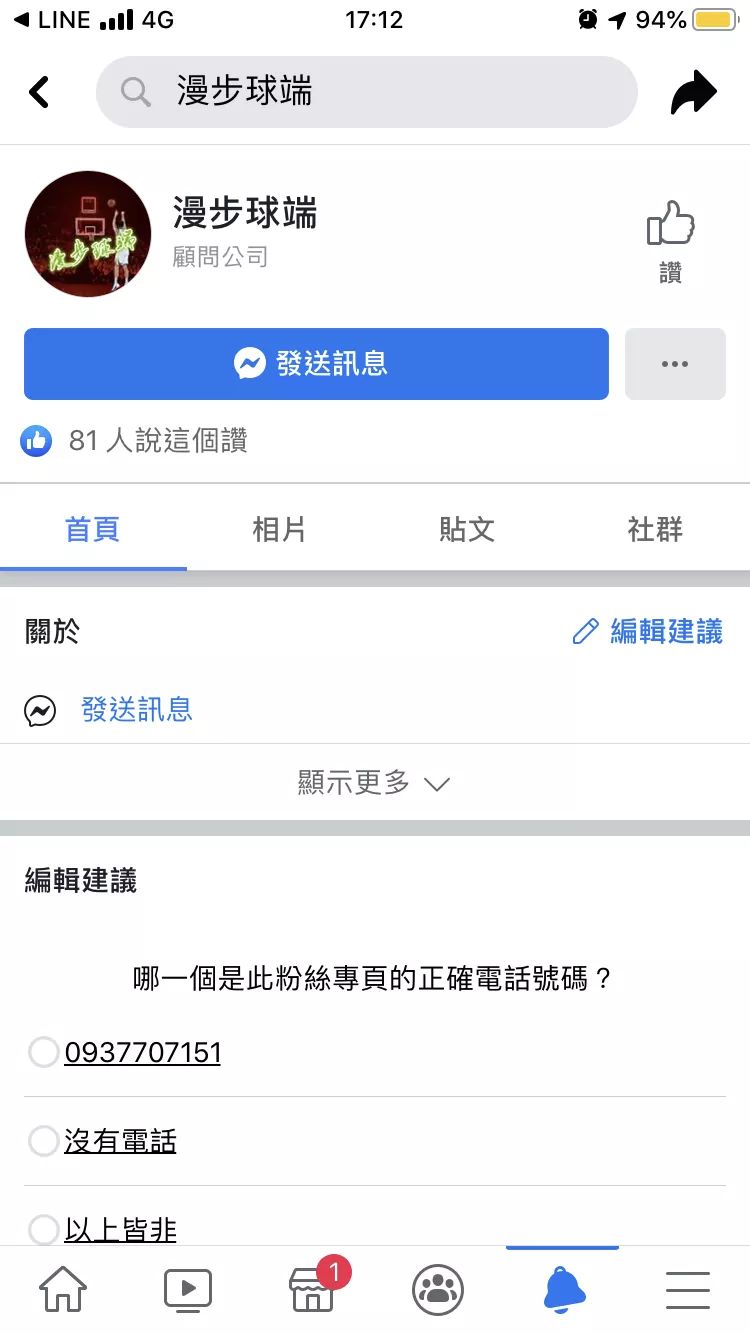This screenshot has width=750, height=1334.
Task: Open the hamburger menu tab
Action: tap(687, 1290)
